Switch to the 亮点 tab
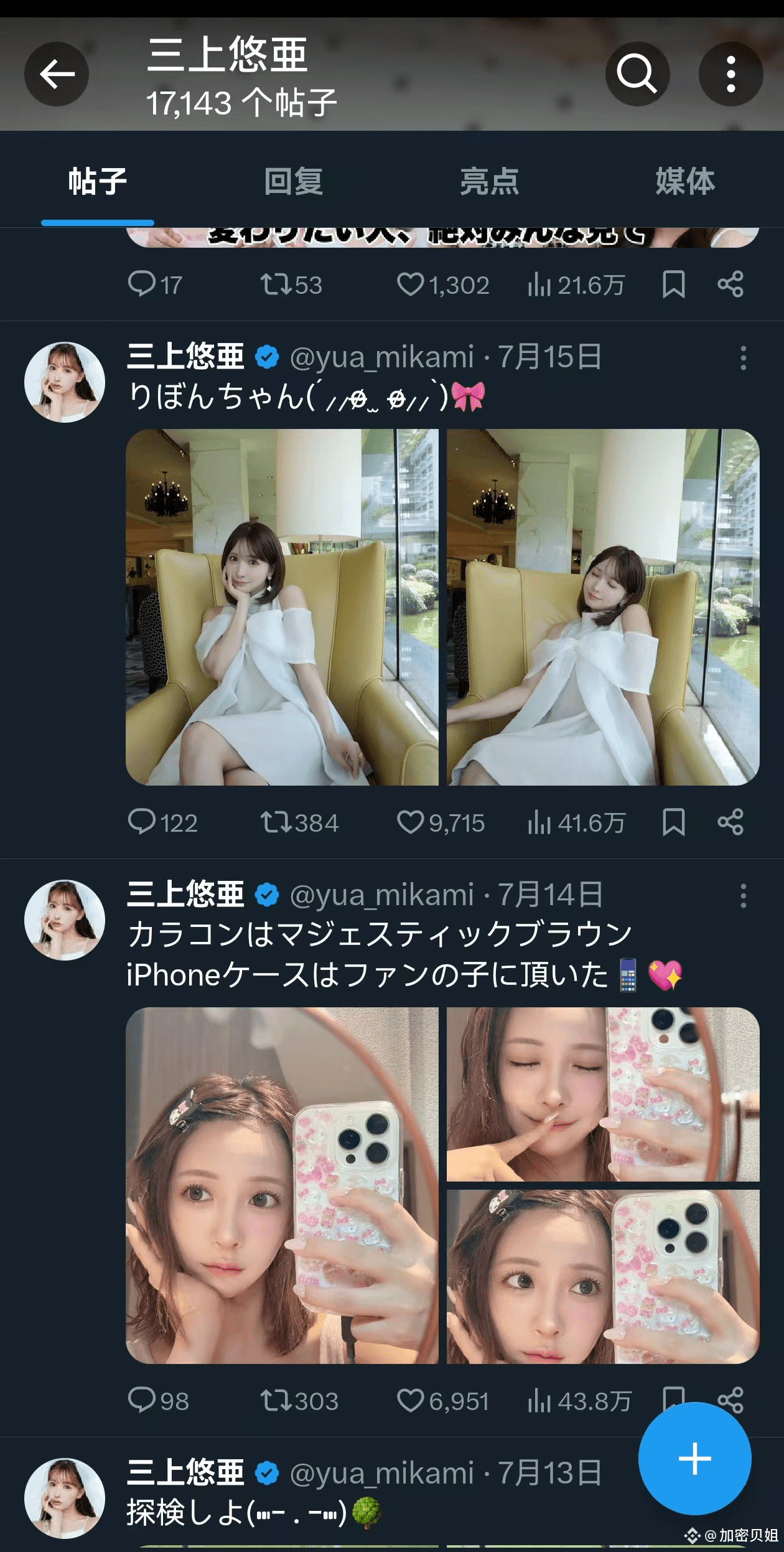The height and width of the screenshot is (1552, 784). [490, 181]
